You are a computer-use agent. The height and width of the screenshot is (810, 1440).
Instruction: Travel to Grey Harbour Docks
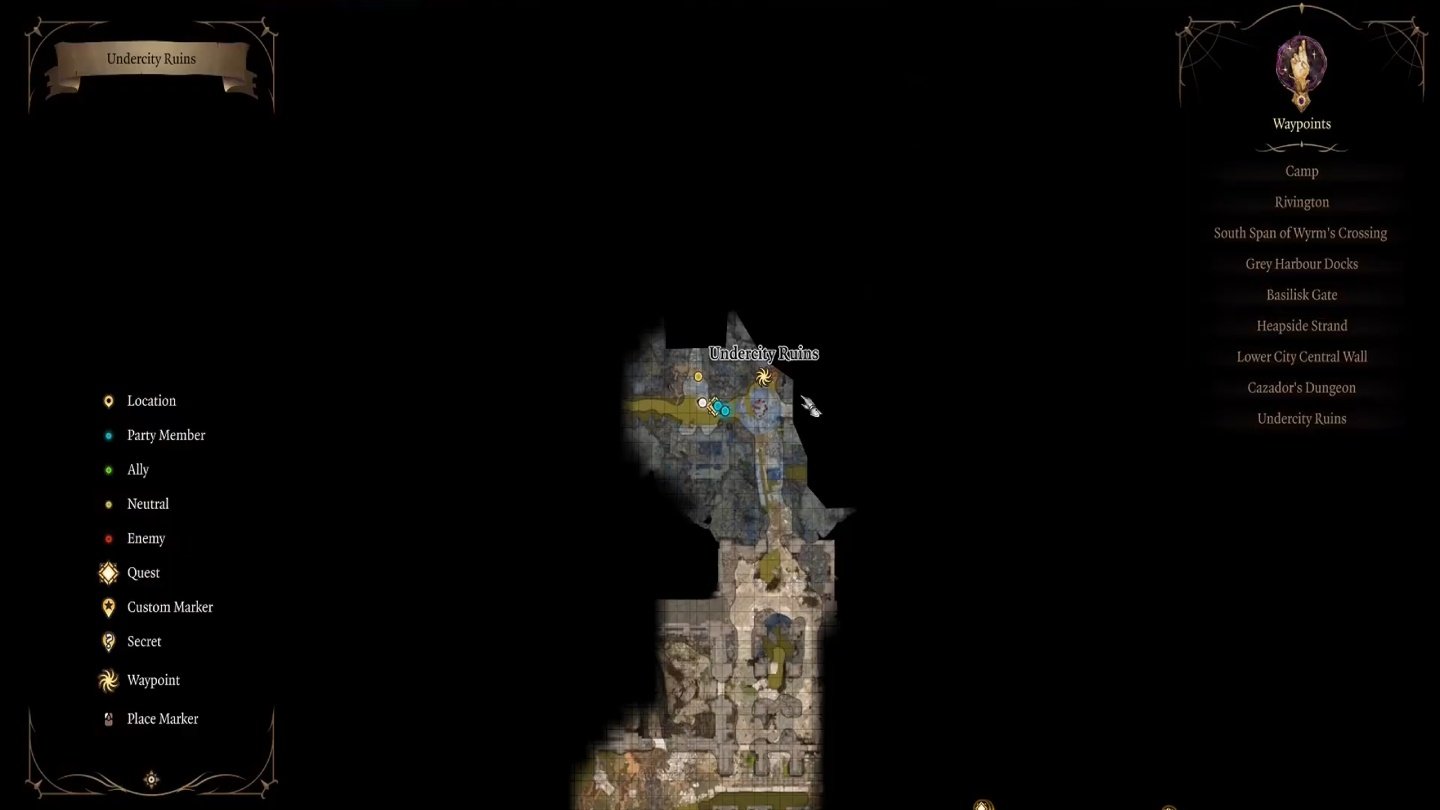[1301, 264]
